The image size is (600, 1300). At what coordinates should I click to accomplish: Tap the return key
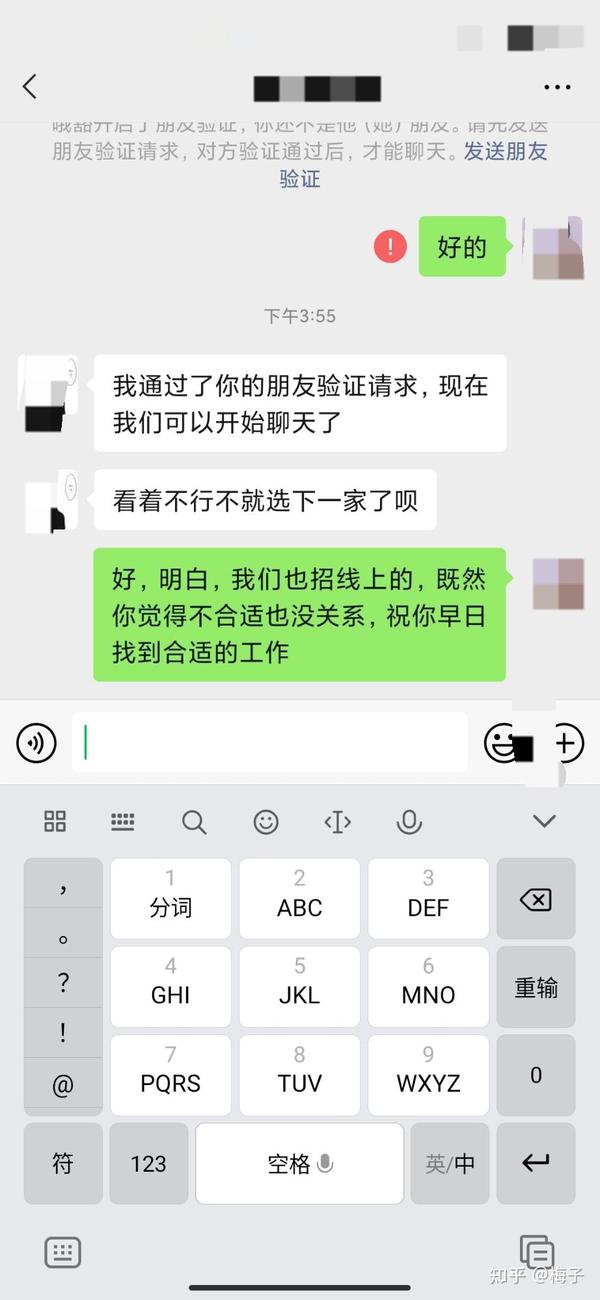[536, 1163]
